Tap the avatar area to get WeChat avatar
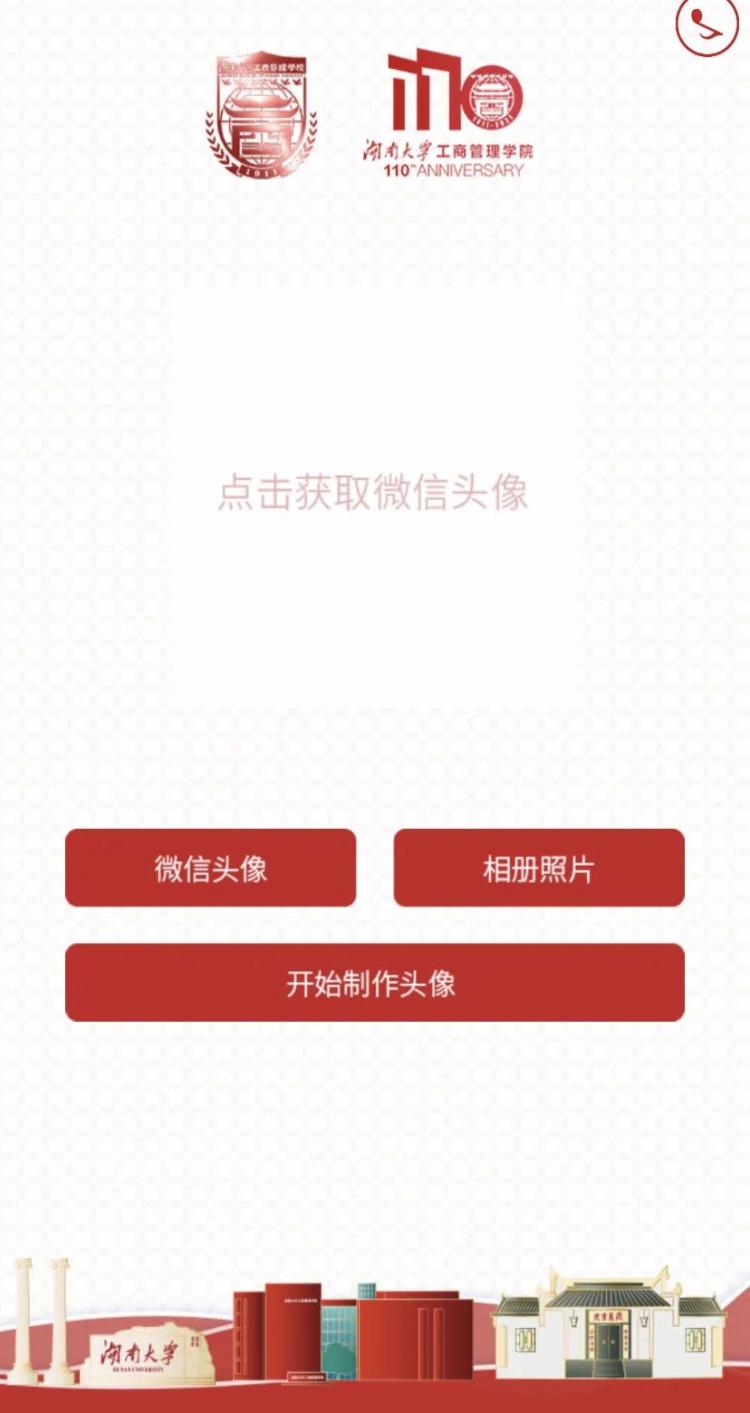Screen dimensions: 750x1413 373,493
